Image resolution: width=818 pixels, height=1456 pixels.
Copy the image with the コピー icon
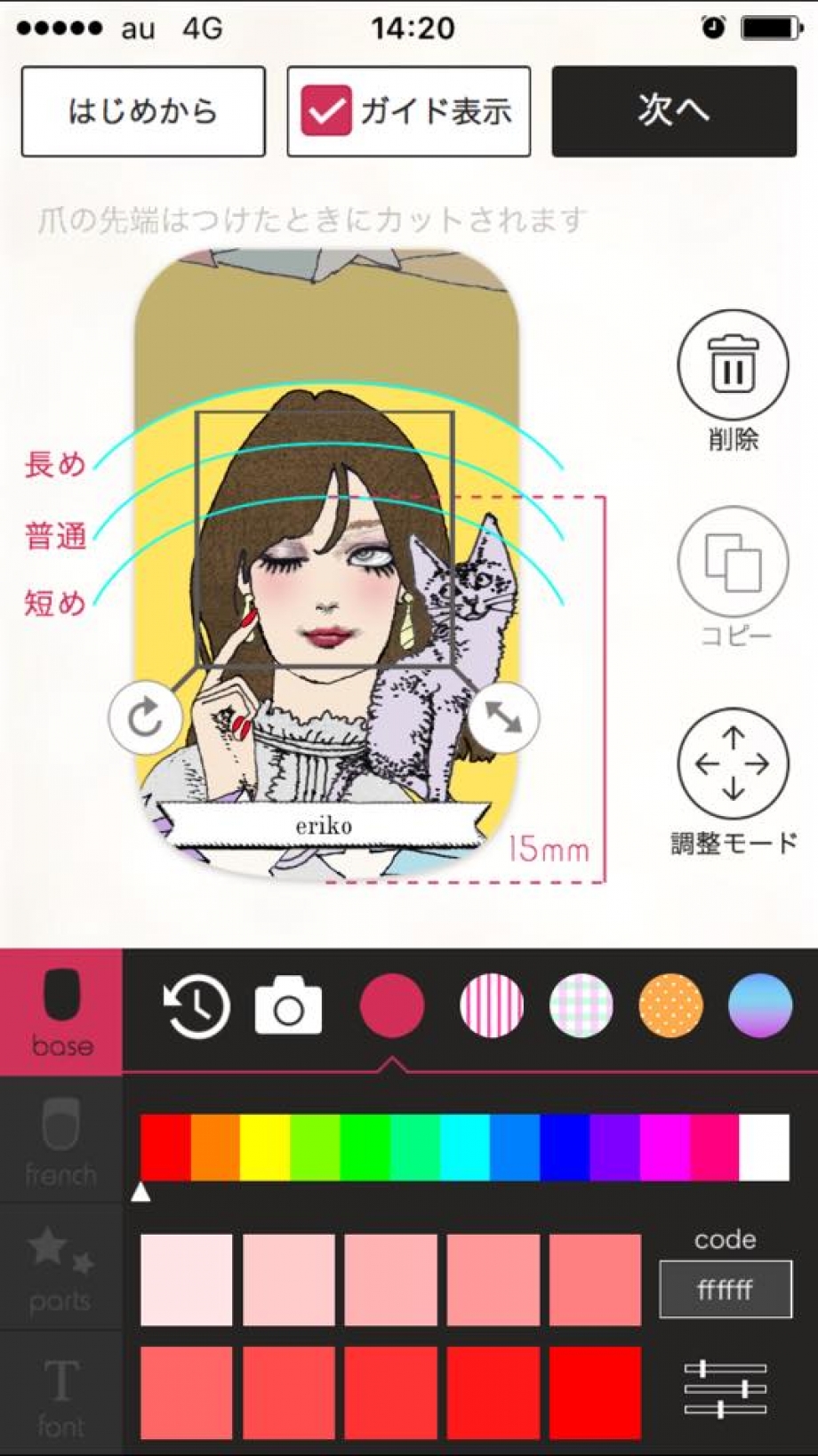tap(733, 562)
